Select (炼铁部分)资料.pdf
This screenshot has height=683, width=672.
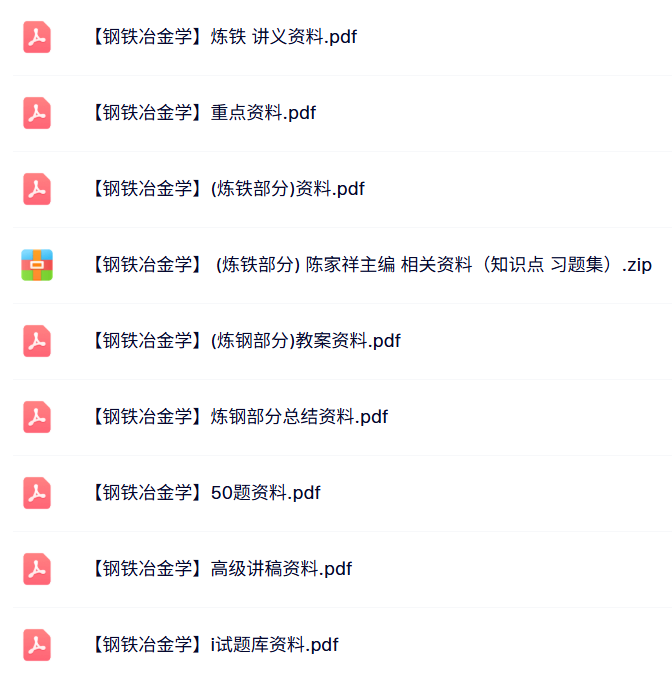tap(226, 189)
